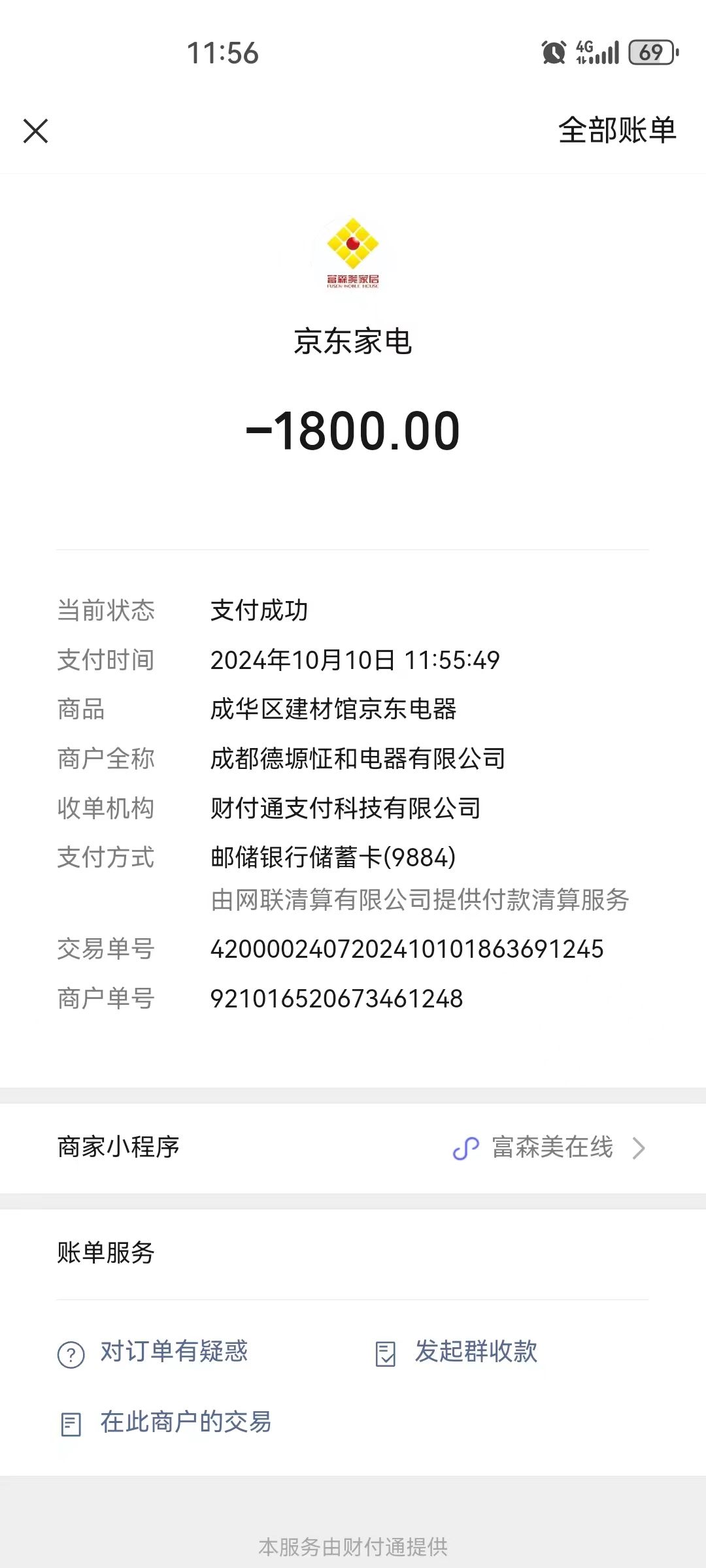Tap 对订单有疑惑 for order help
This screenshot has height=1568, width=706.
coord(153,1352)
